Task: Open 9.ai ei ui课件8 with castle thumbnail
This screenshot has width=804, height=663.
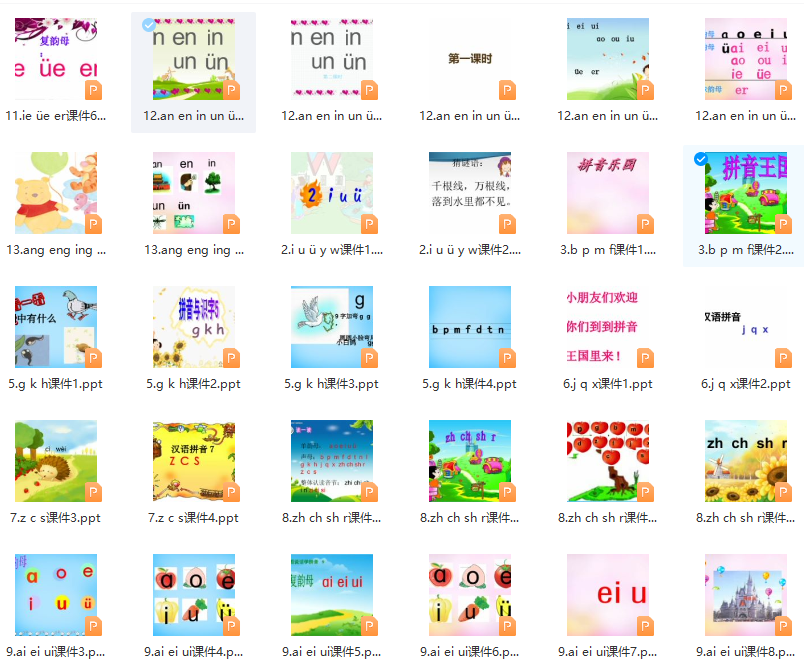Action: [x=746, y=595]
